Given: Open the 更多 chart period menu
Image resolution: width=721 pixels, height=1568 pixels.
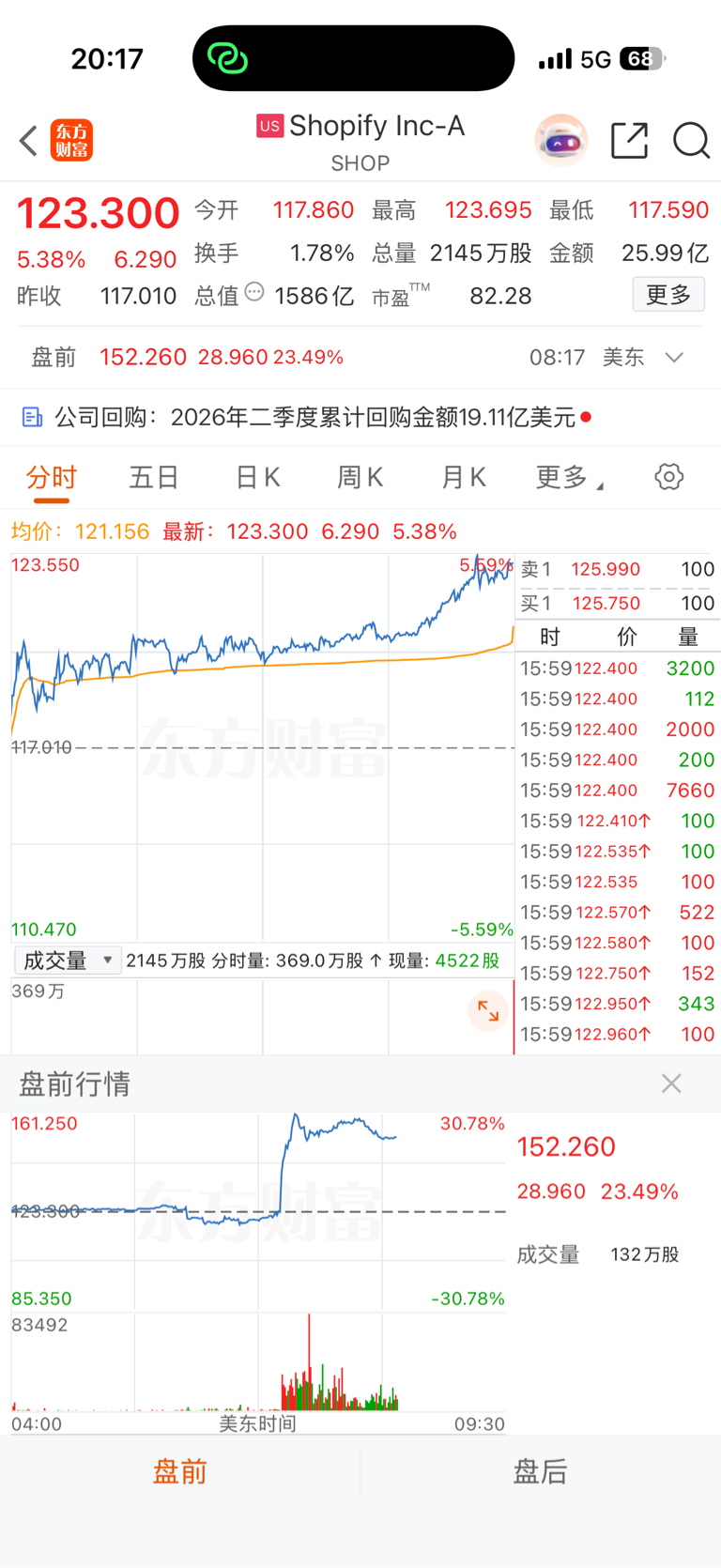Looking at the screenshot, I should tap(569, 477).
